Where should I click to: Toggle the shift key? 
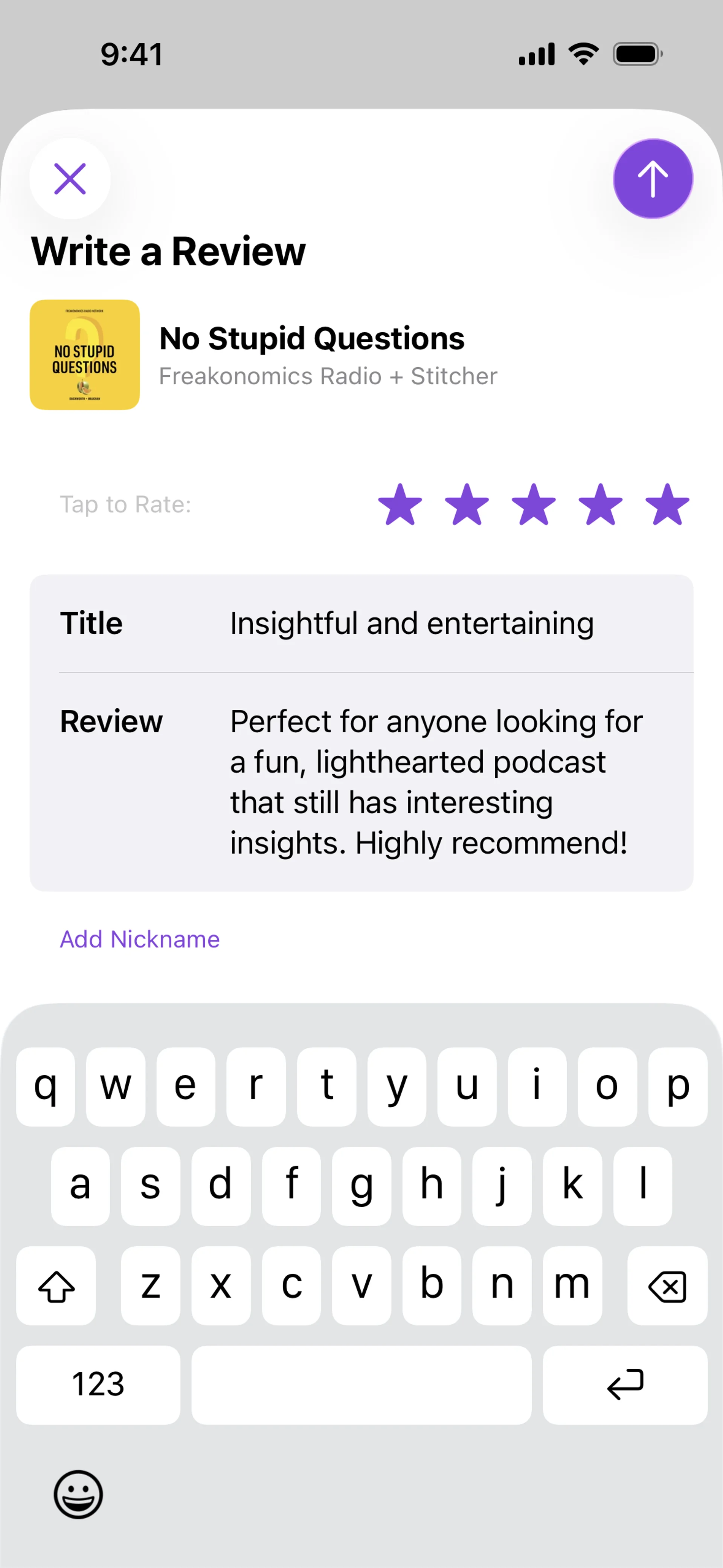(x=56, y=1285)
